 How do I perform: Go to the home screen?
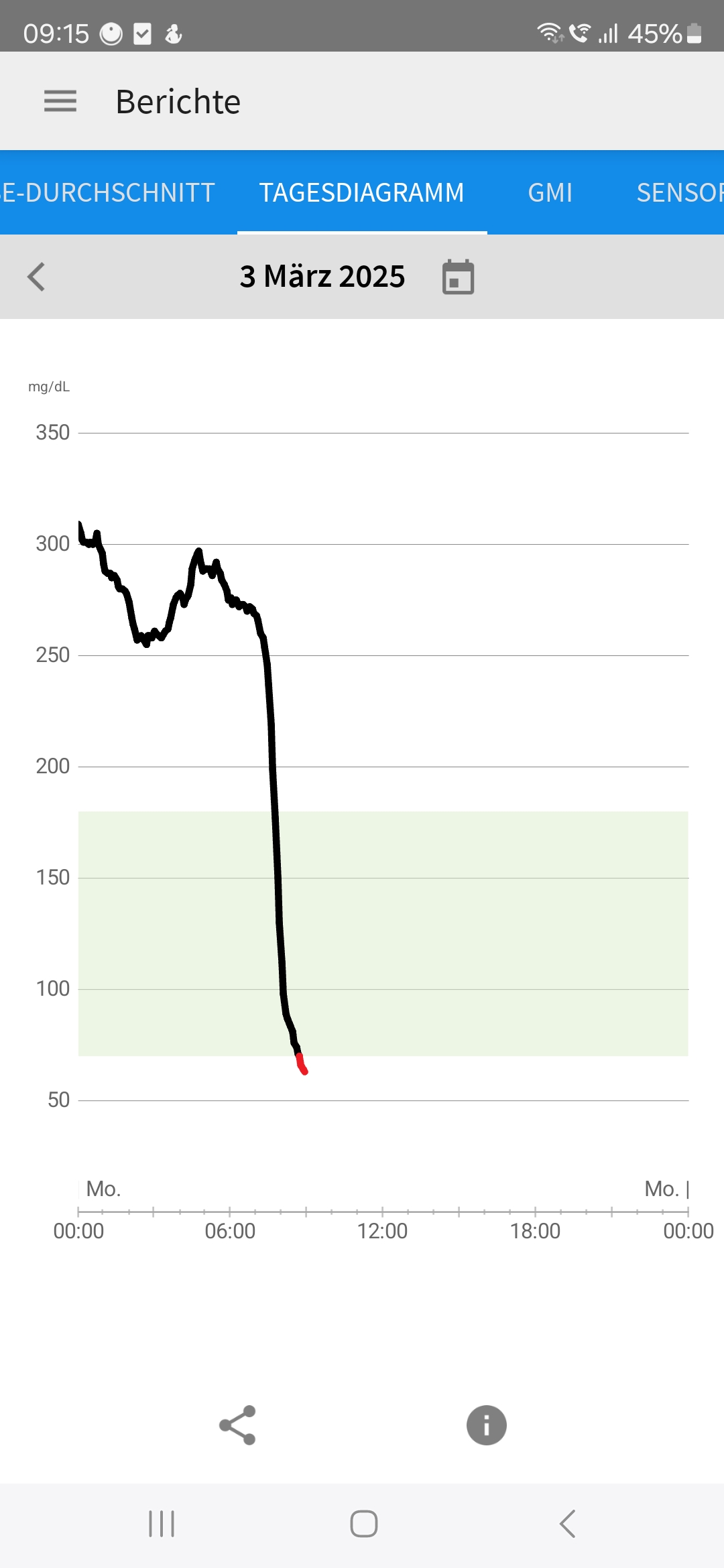364,1524
